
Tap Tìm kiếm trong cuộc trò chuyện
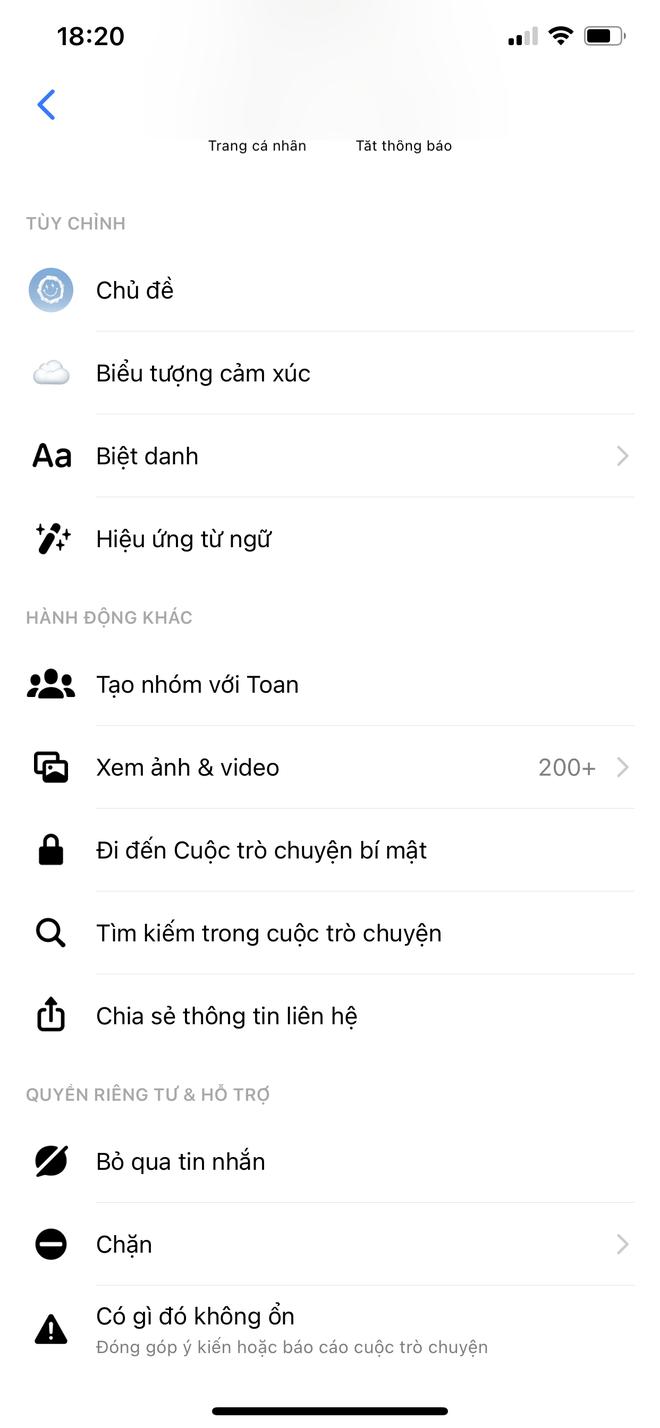pyautogui.click(x=330, y=933)
